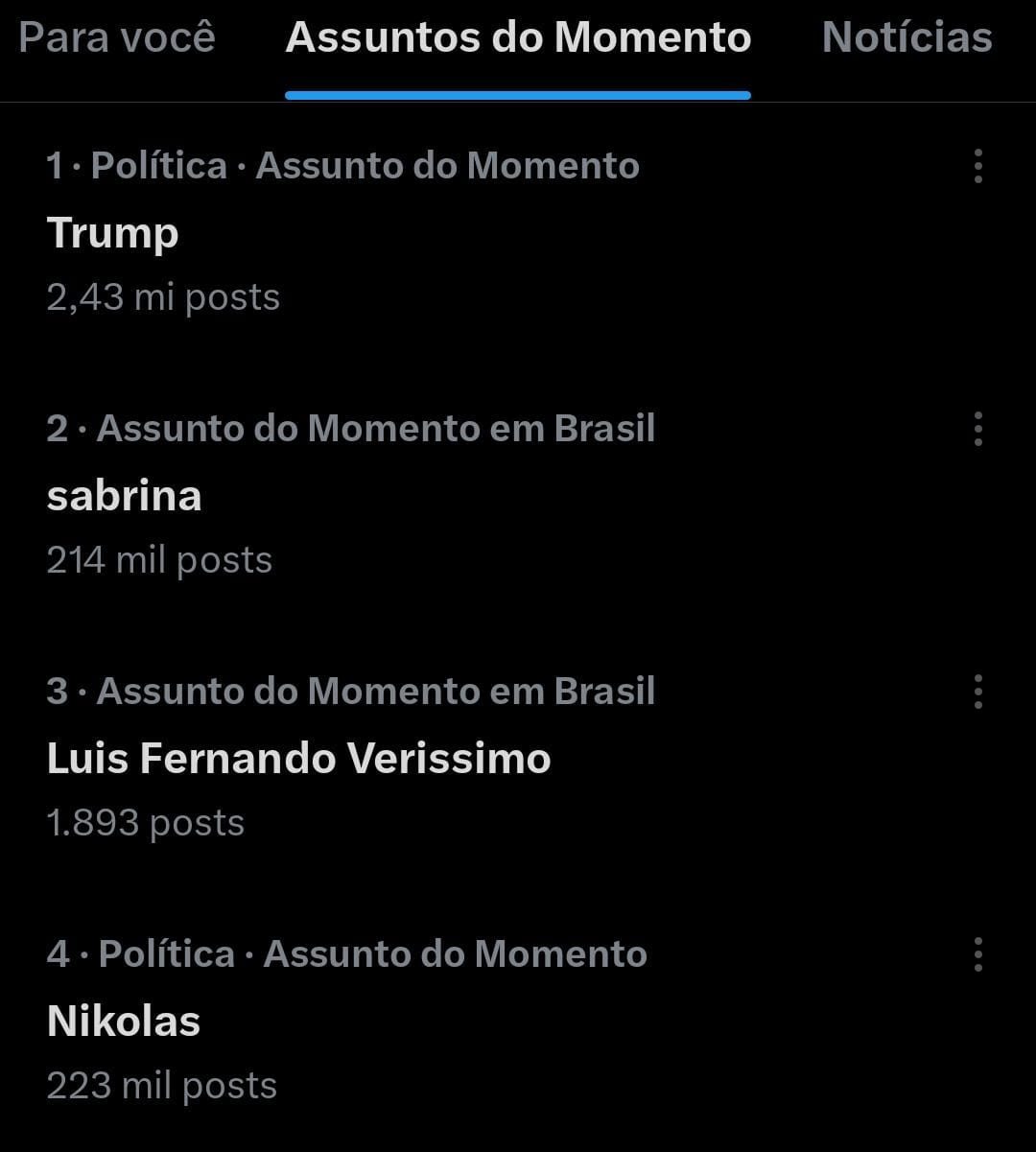Show options for Luis Fernando Verissimo trend
This screenshot has width=1036, height=1152.
pos(977,692)
